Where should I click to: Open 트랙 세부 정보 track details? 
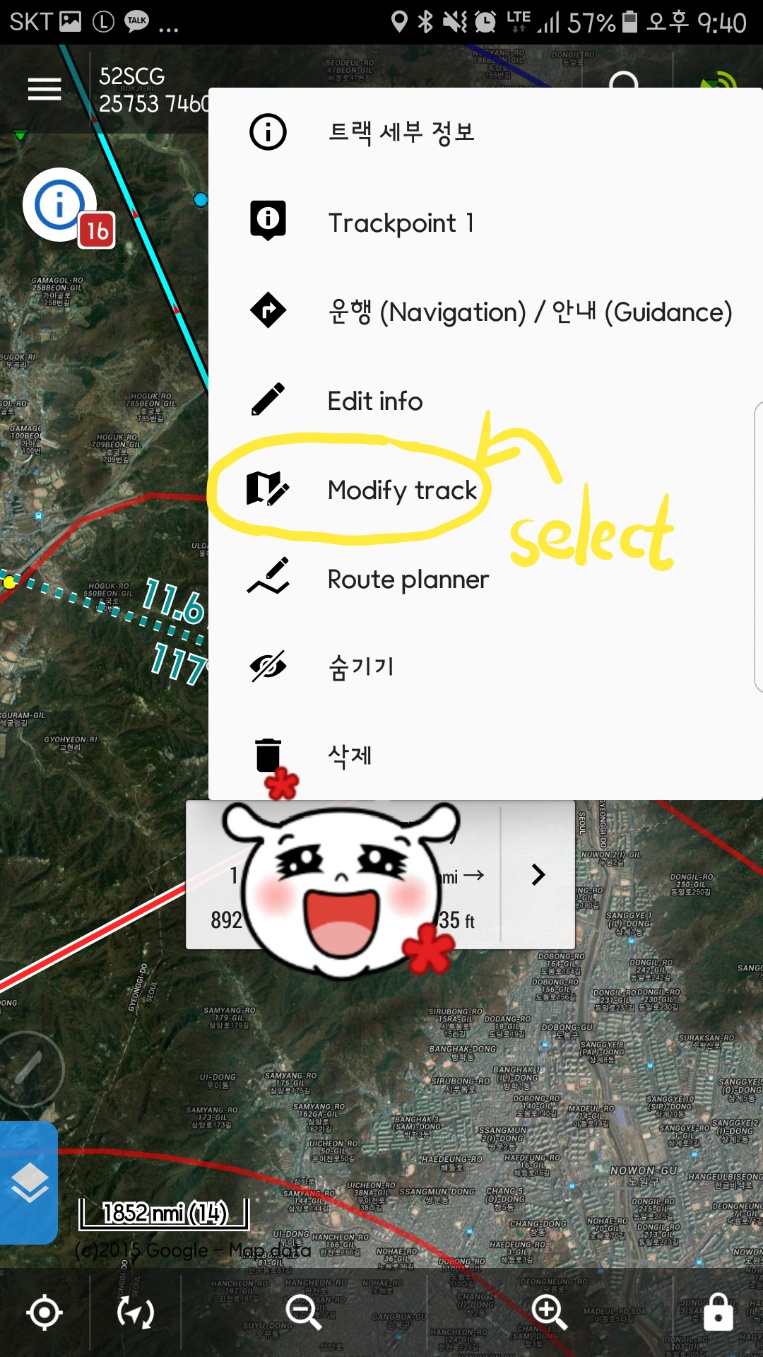(400, 132)
